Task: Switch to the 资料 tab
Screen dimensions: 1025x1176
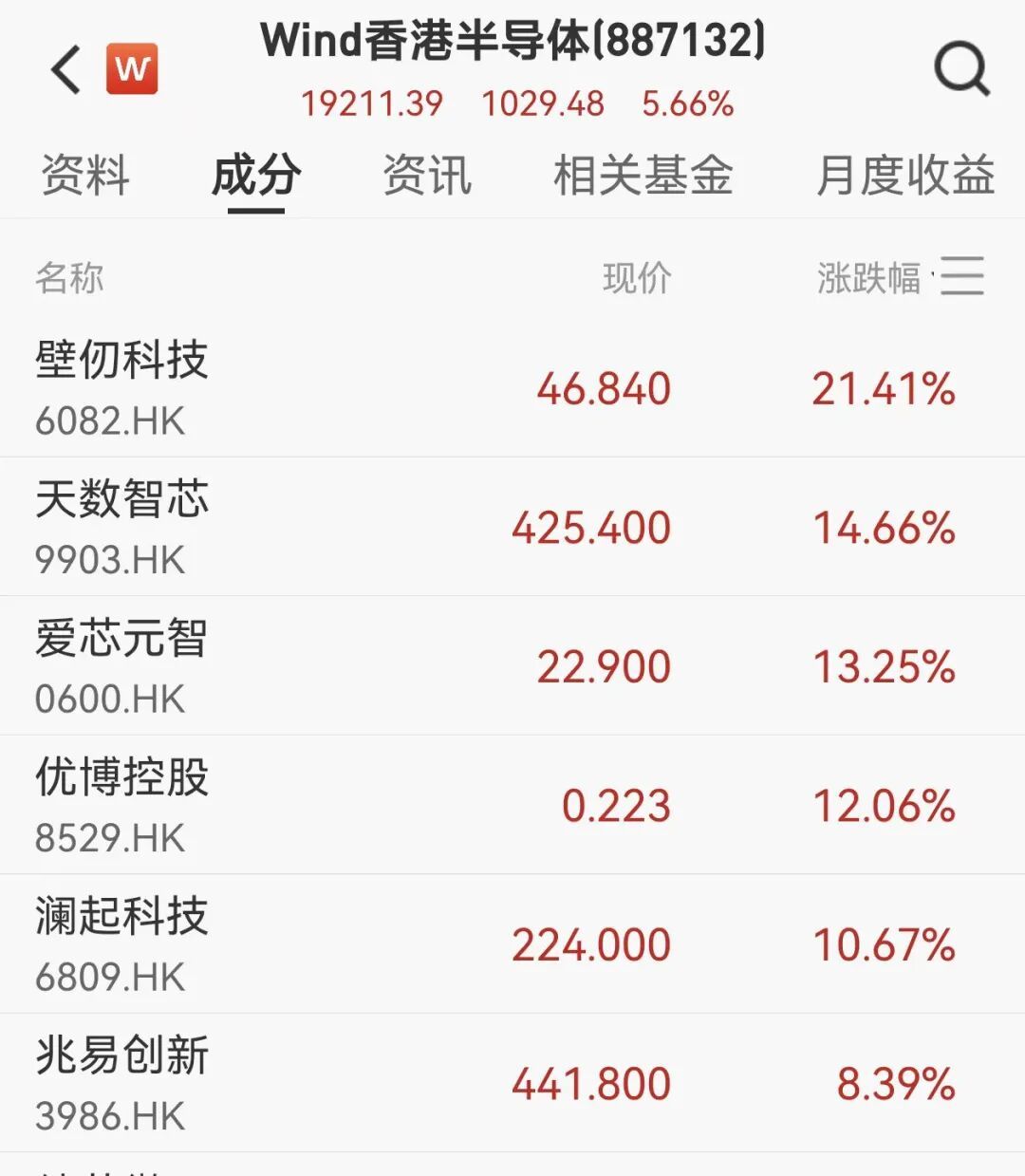Action: pyautogui.click(x=85, y=176)
